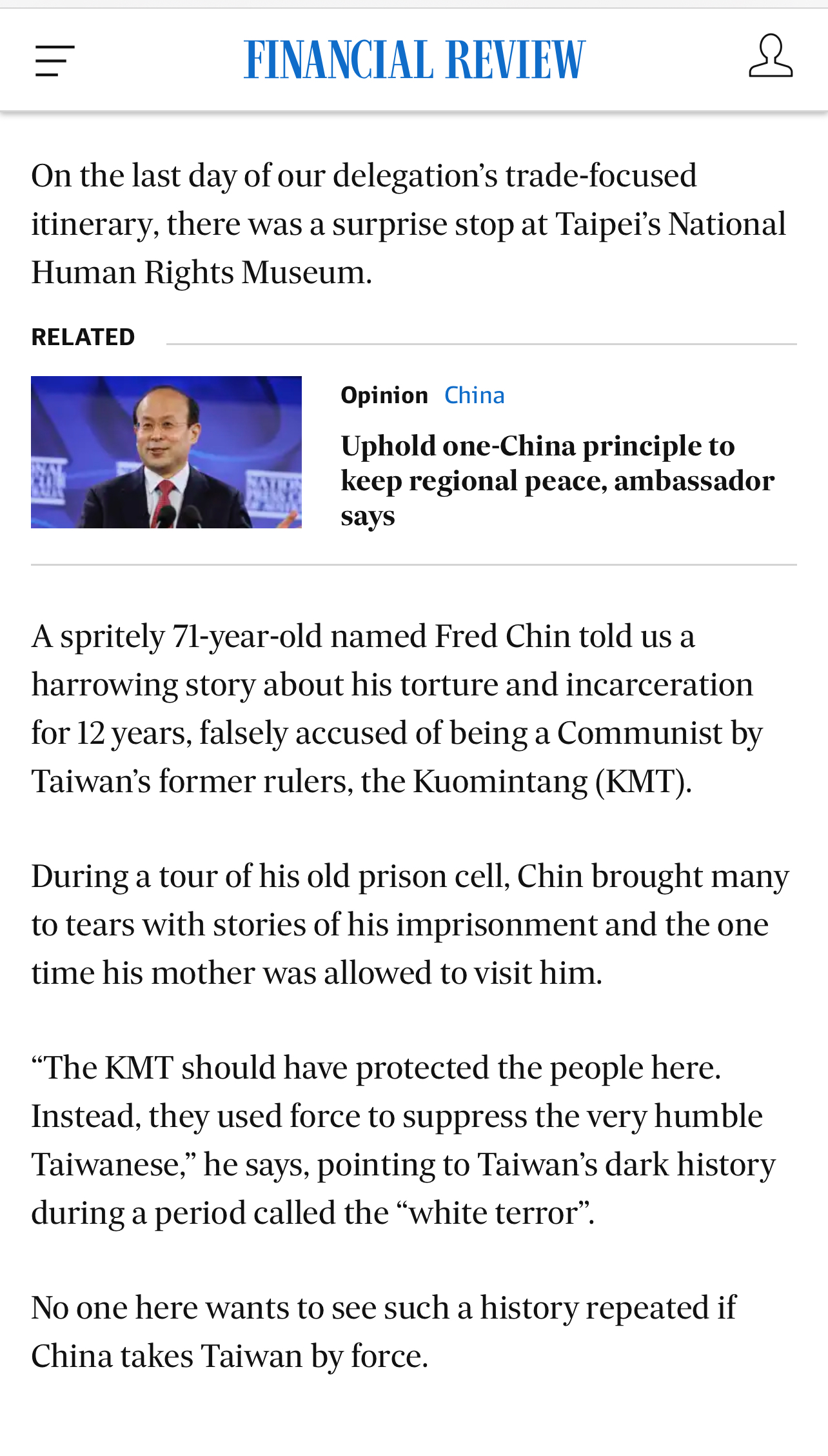Open the related article's ambassador photo
This screenshot has height=1456, width=828.
click(166, 452)
